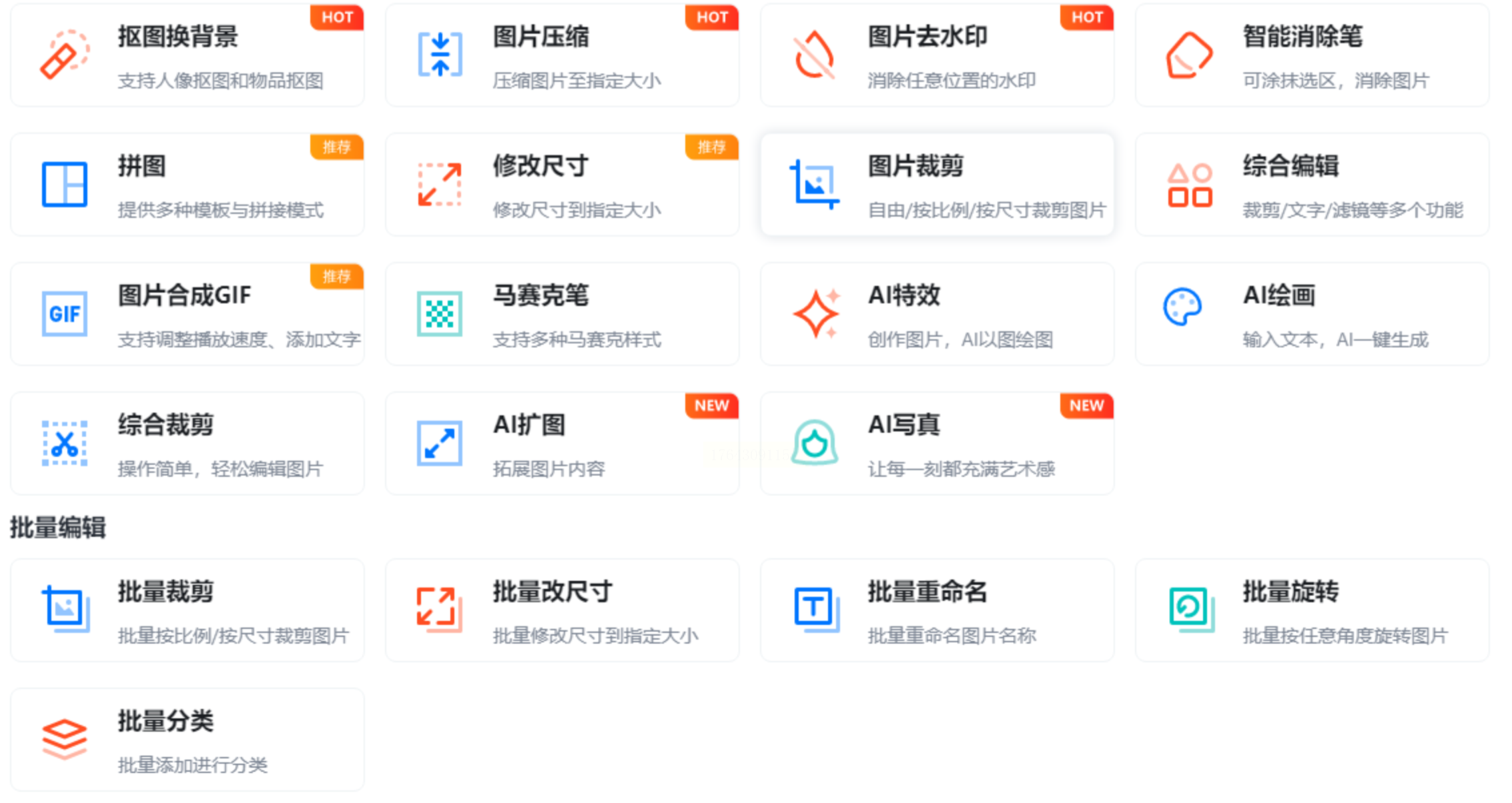
Task: Open the new AI扩图 tool
Action: [562, 443]
